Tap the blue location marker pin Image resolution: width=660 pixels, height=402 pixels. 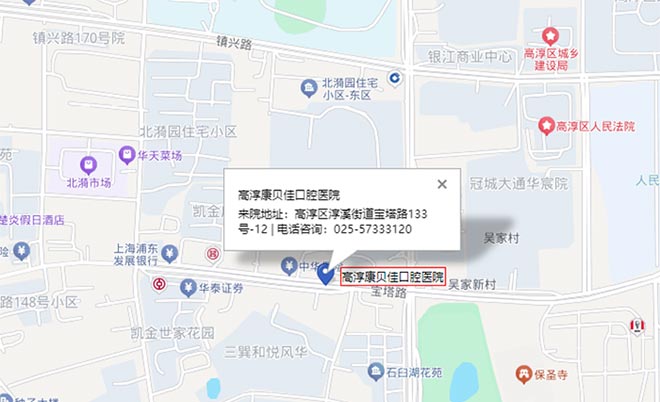(325, 275)
